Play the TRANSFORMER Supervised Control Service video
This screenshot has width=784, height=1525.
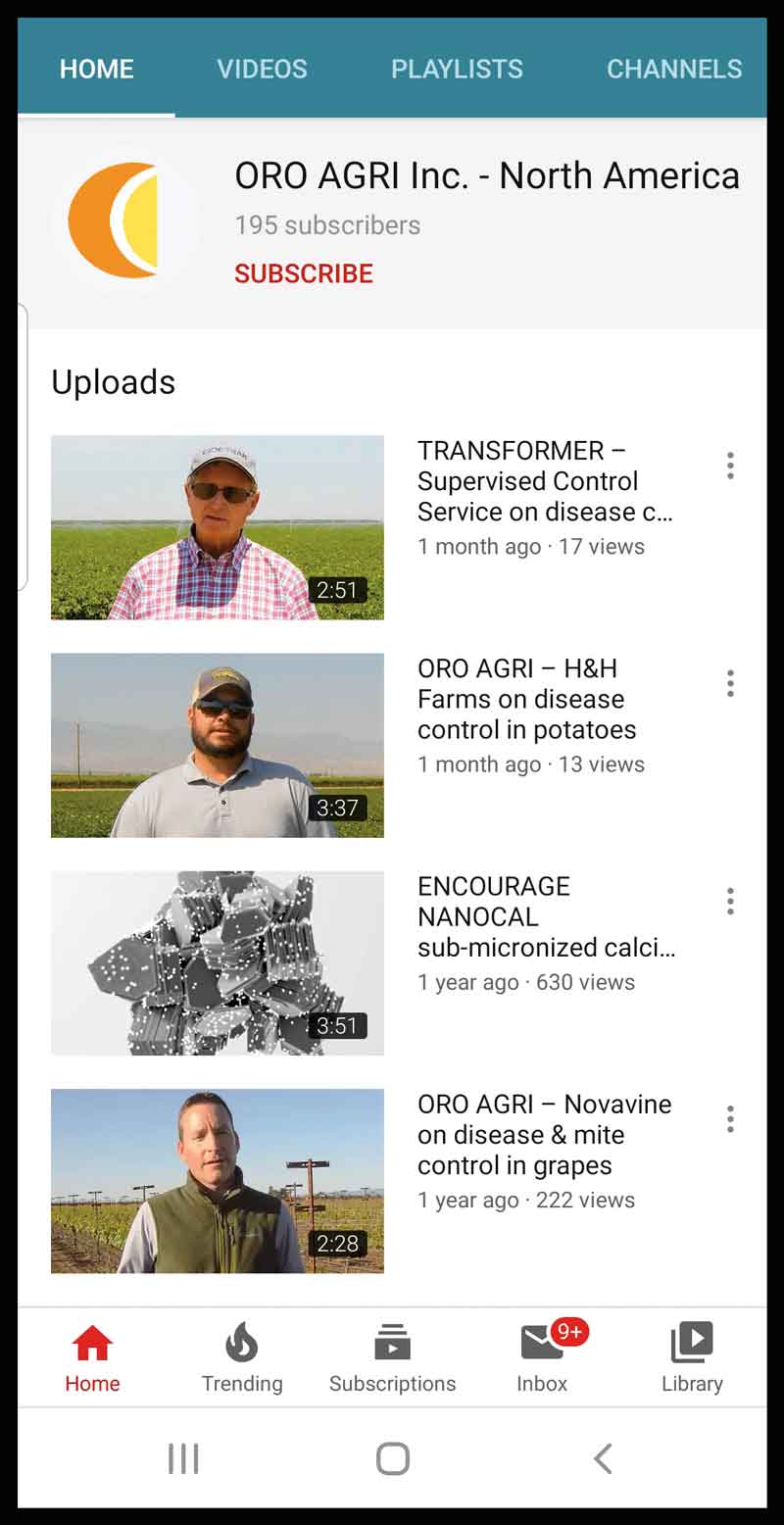218,527
